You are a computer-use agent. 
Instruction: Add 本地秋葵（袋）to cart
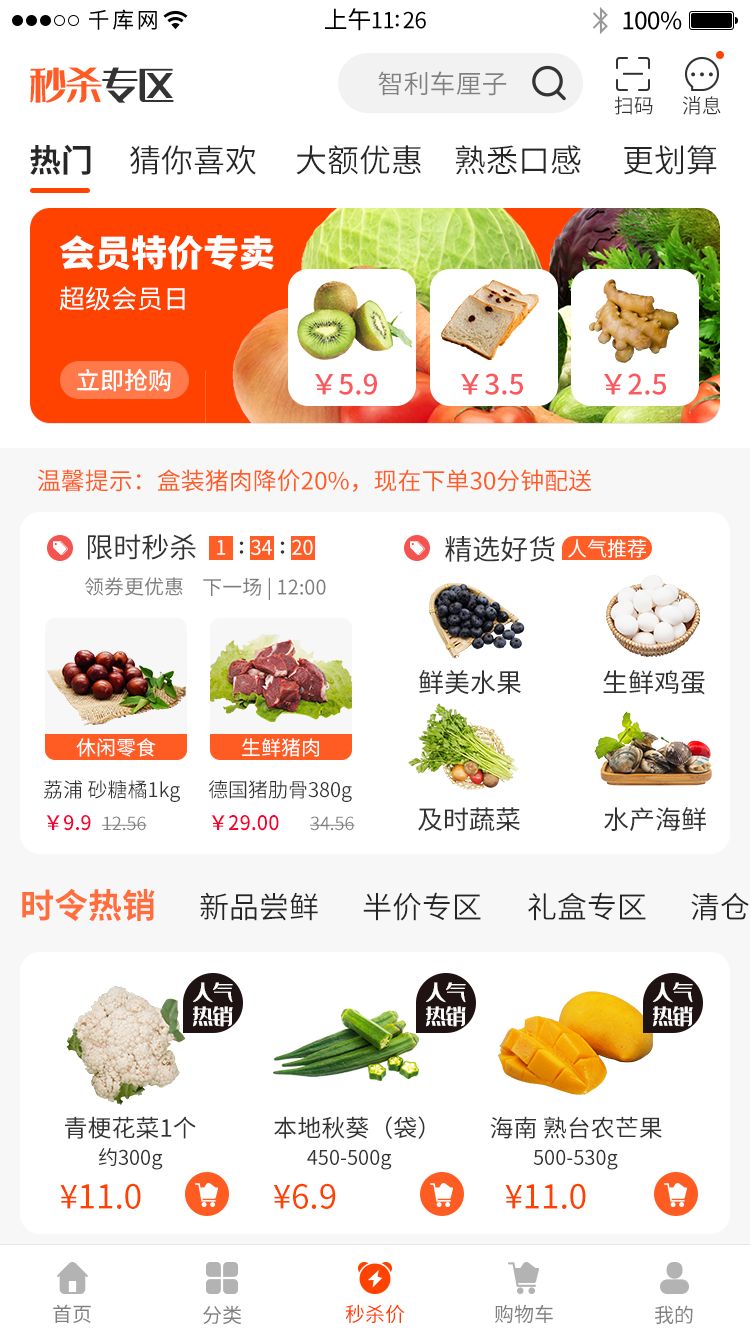click(x=442, y=1194)
